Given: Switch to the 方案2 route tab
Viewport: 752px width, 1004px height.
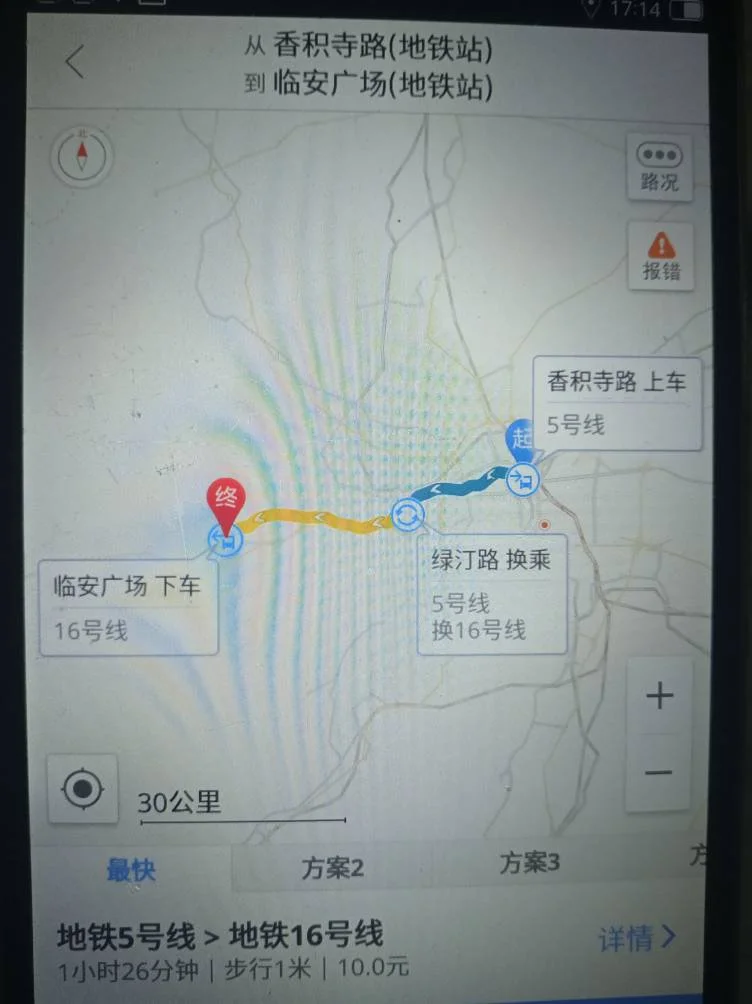Looking at the screenshot, I should 331,870.
